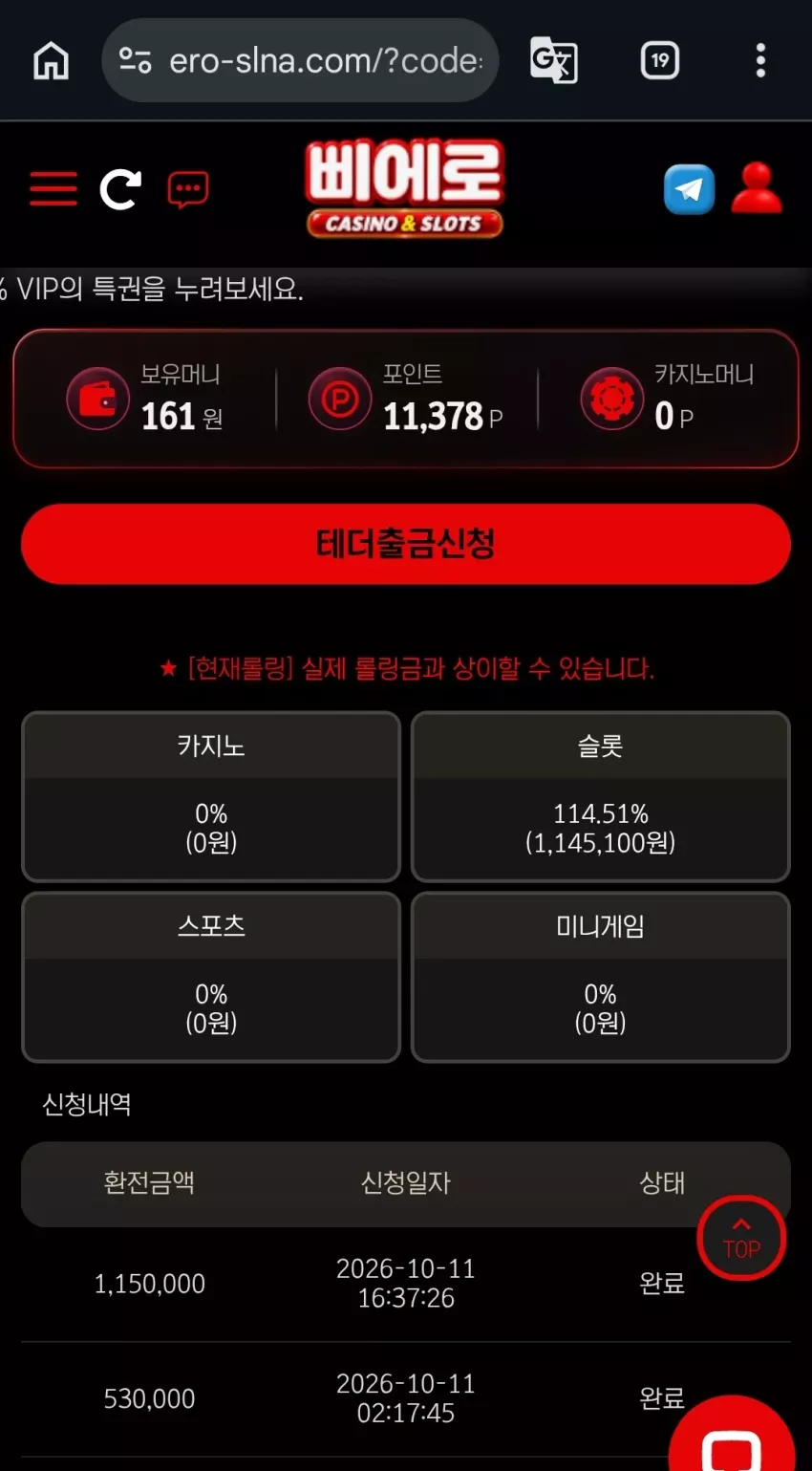Jump to top with the TOP button
Screen dimensions: 812x1471
(741, 1239)
